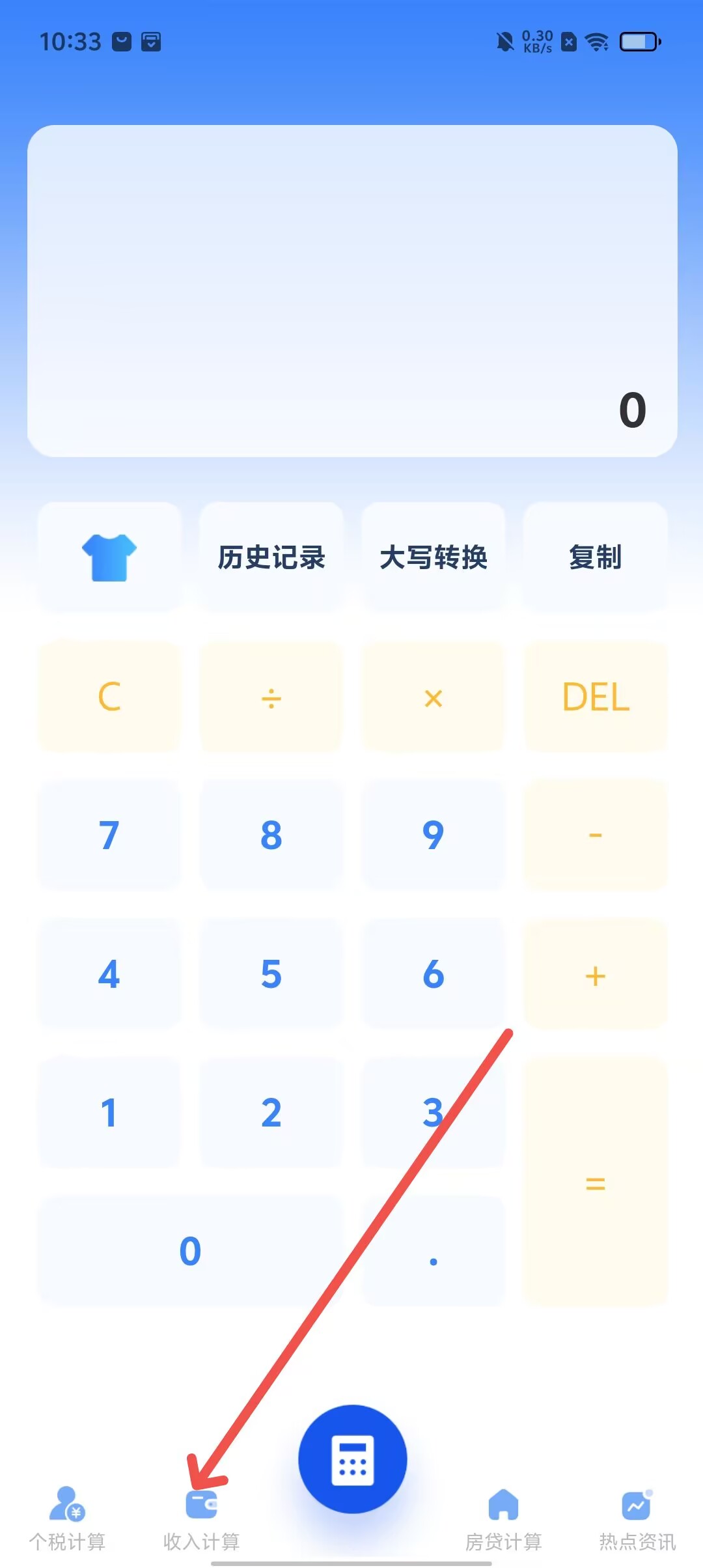Open the theme t-shirt icon
The height and width of the screenshot is (1568, 703).
point(109,557)
